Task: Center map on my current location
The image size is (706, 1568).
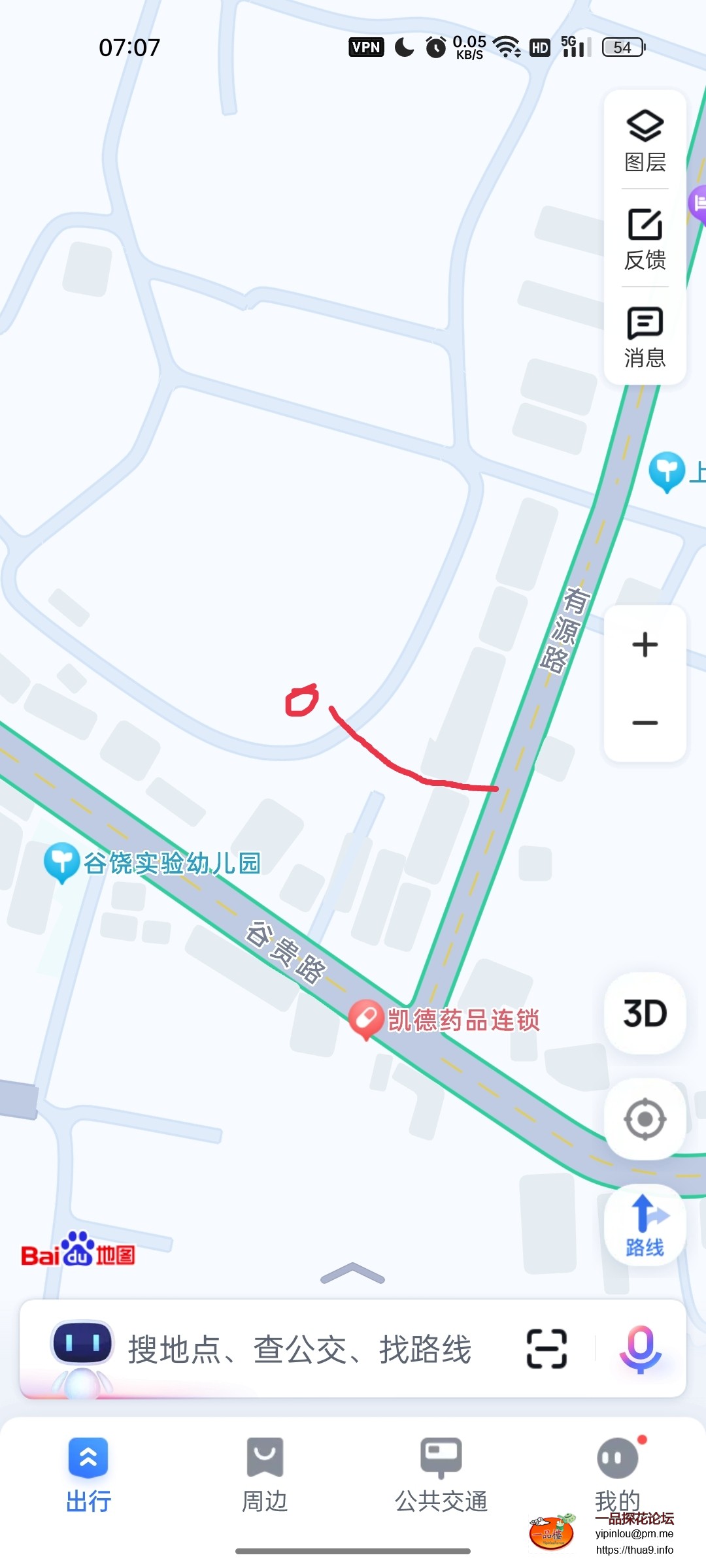Action: point(645,1119)
